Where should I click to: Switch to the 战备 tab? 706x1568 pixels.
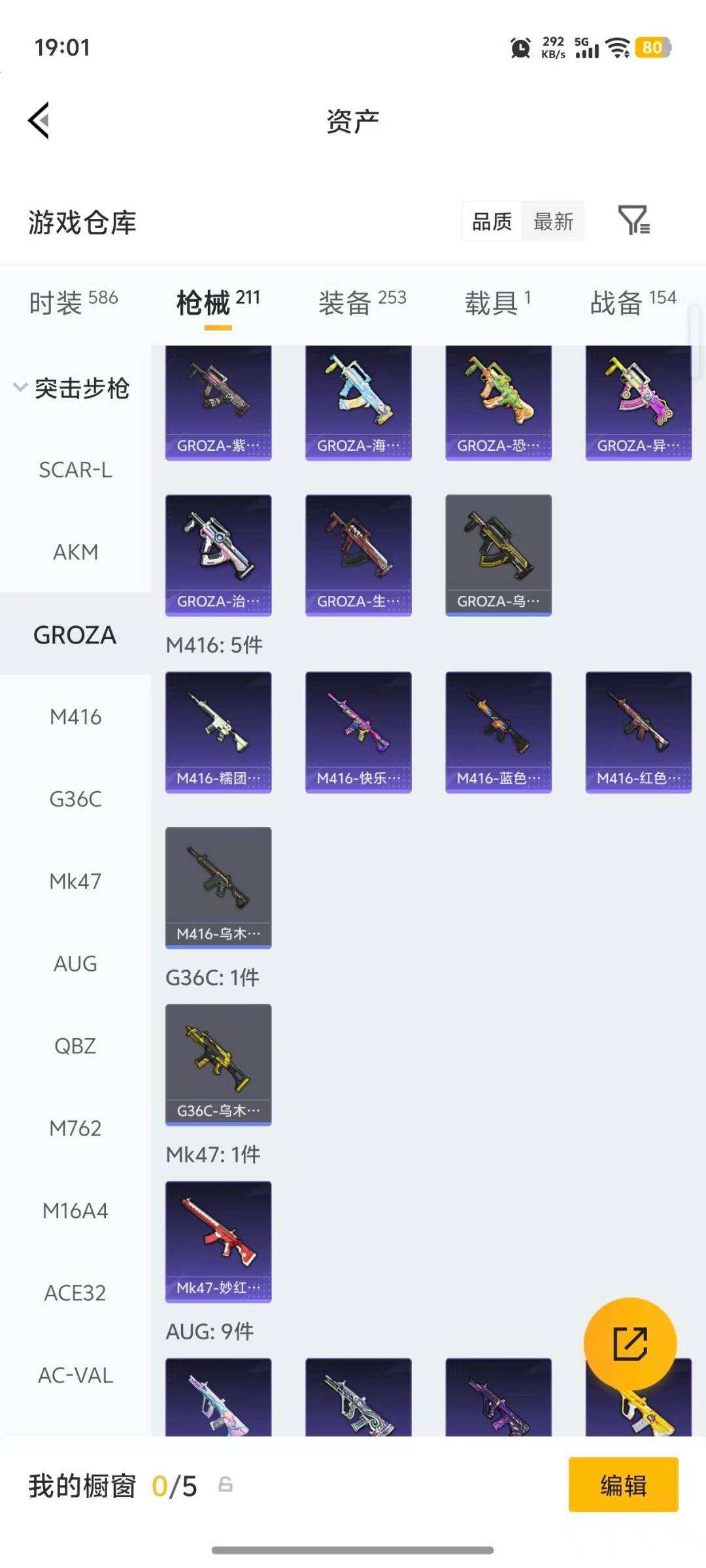[x=632, y=302]
